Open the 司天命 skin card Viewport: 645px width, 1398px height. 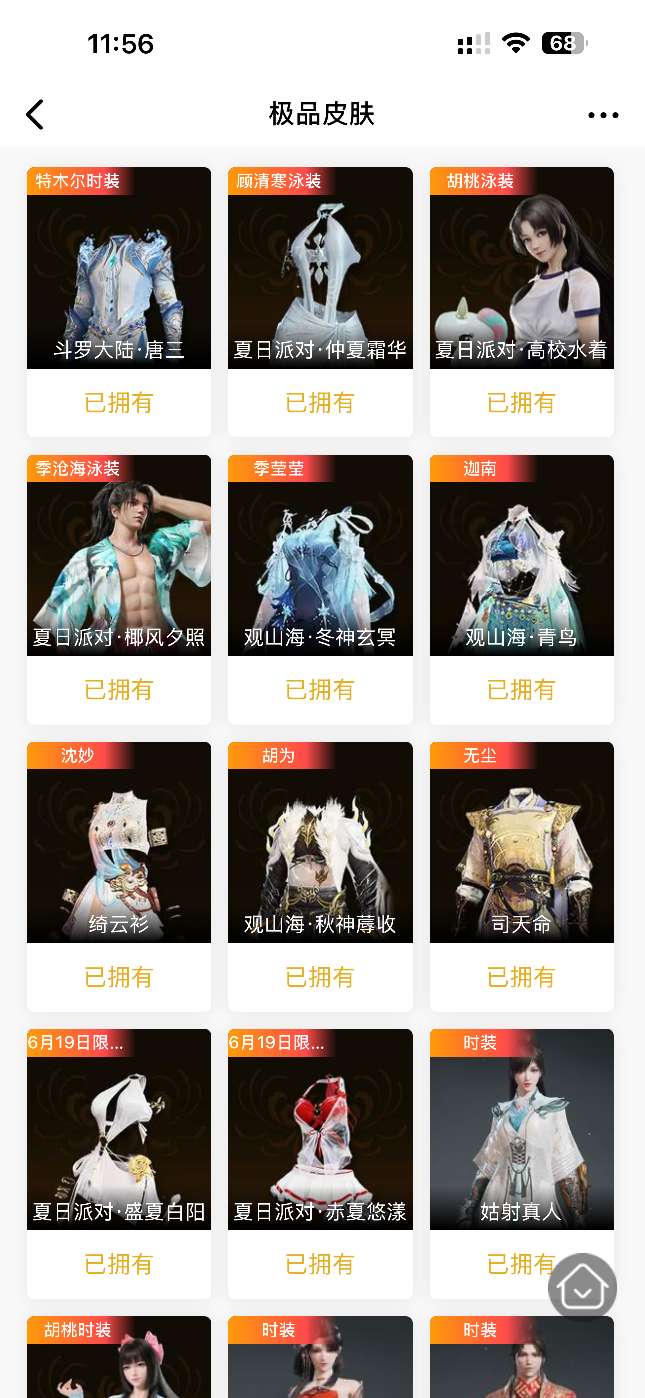(x=521, y=843)
